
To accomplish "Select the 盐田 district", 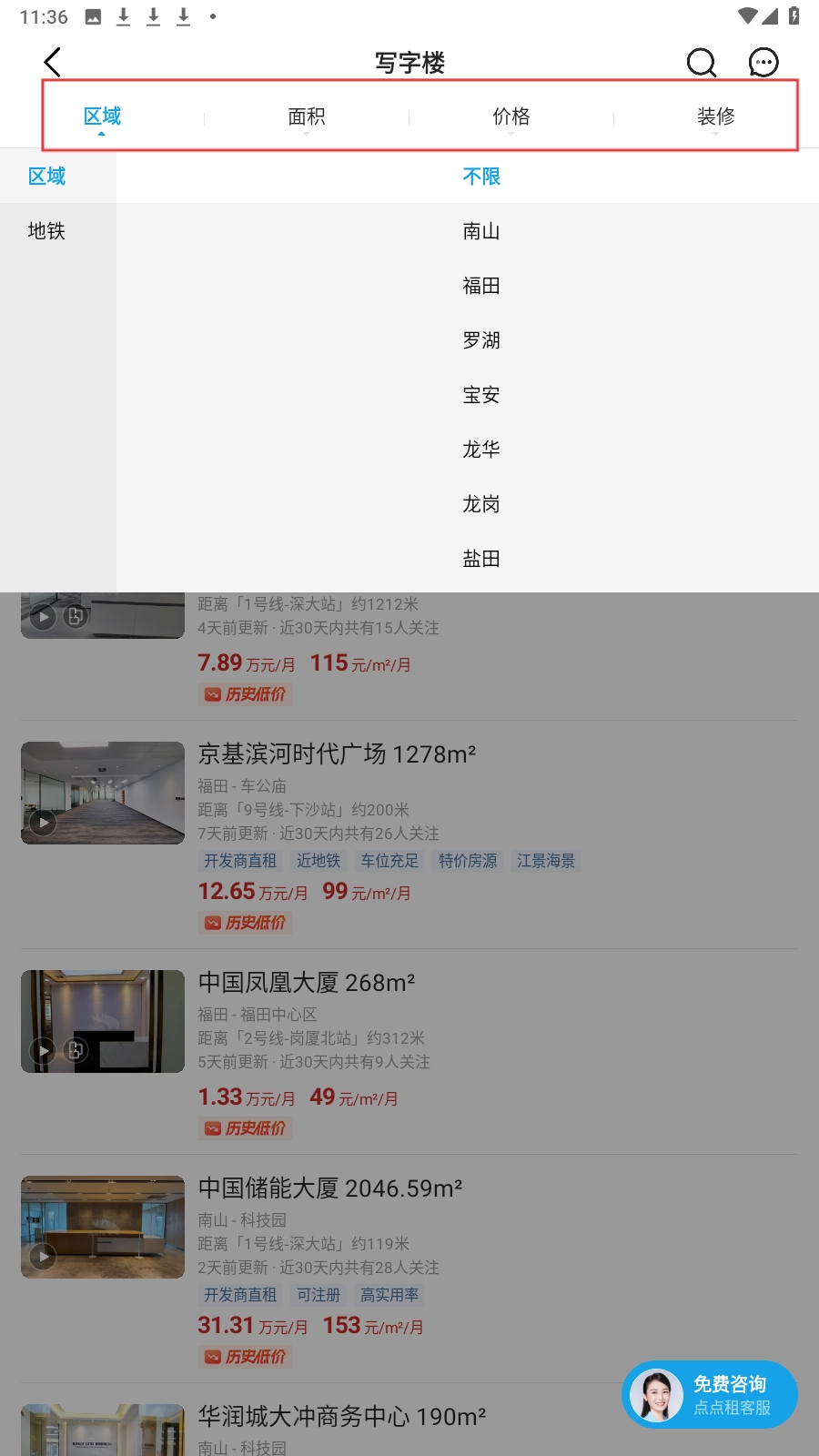I will pos(480,559).
